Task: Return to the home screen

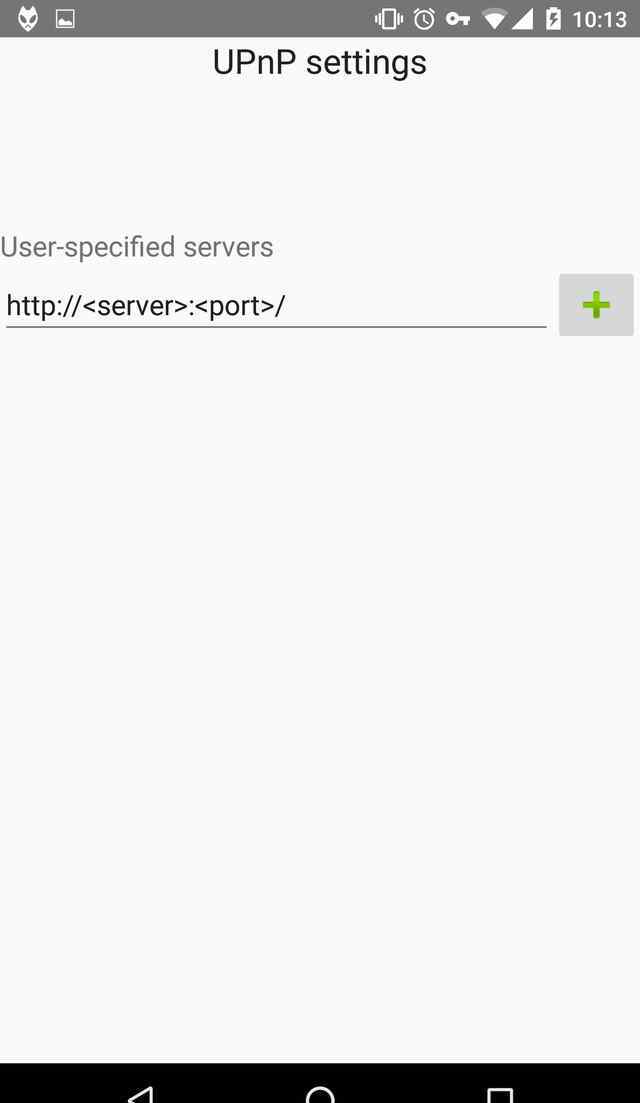Action: pos(320,1093)
